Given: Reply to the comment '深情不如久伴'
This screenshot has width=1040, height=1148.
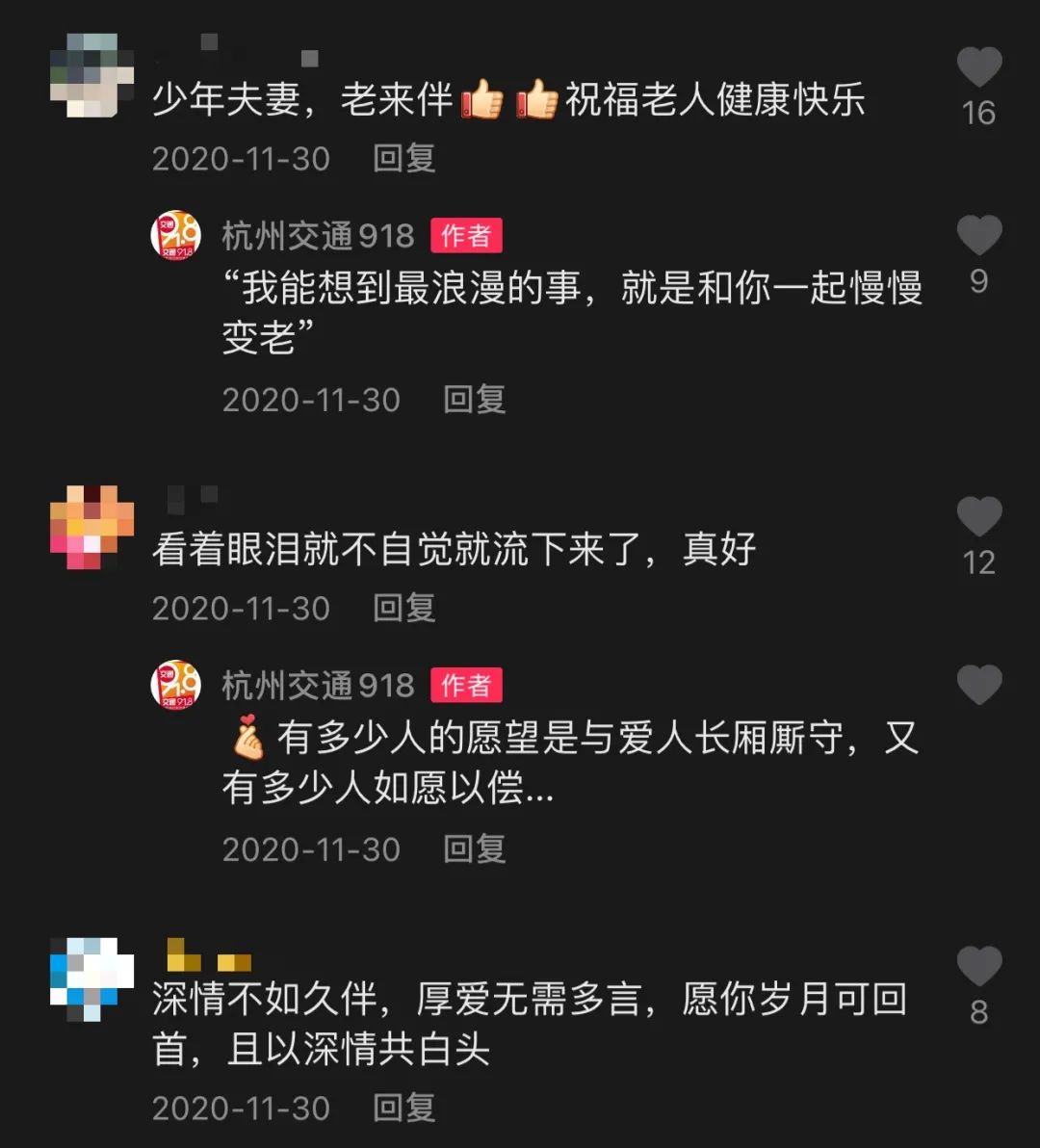Looking at the screenshot, I should pyautogui.click(x=404, y=1108).
